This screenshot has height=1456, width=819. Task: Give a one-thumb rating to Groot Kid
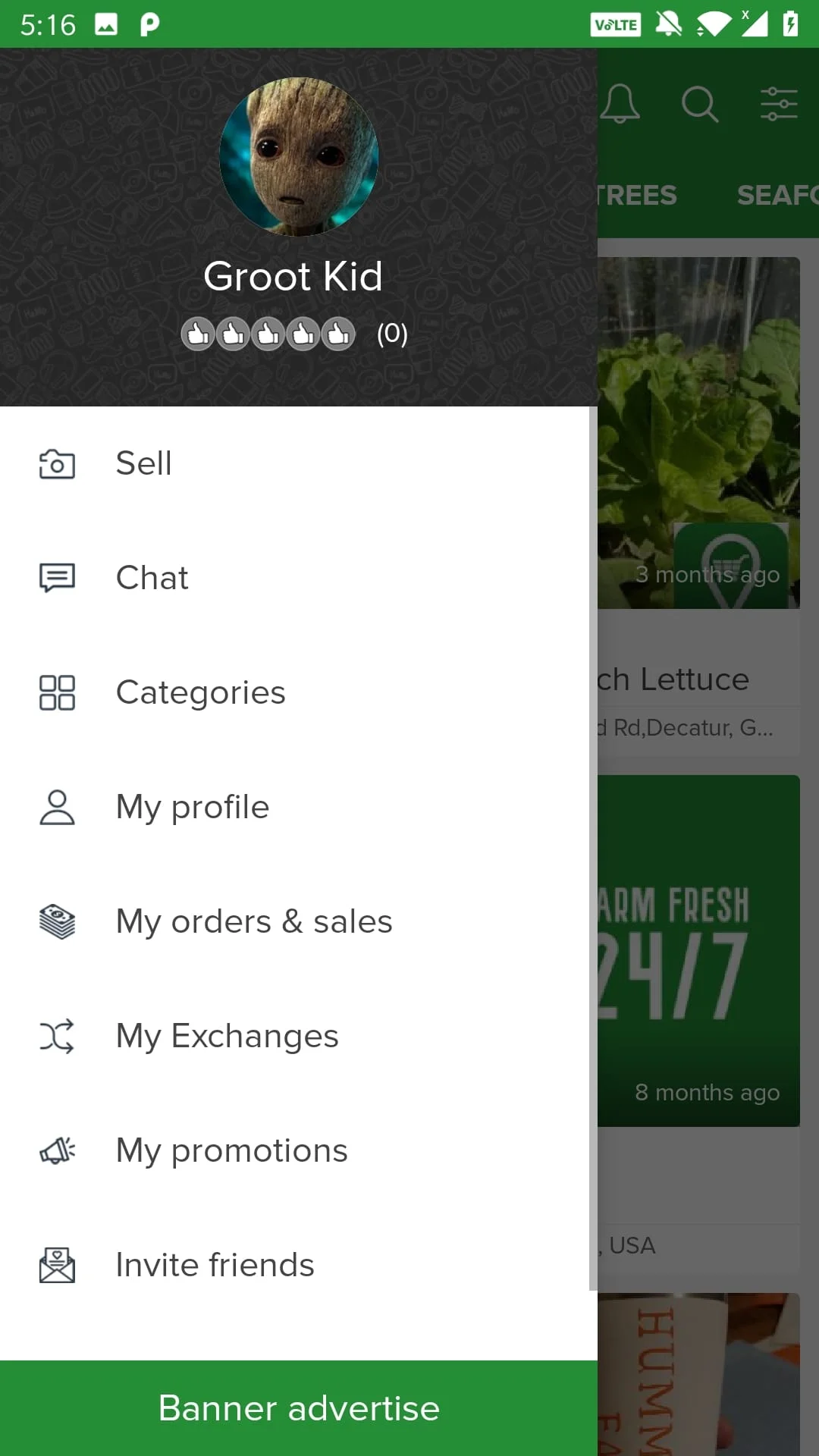click(x=197, y=333)
